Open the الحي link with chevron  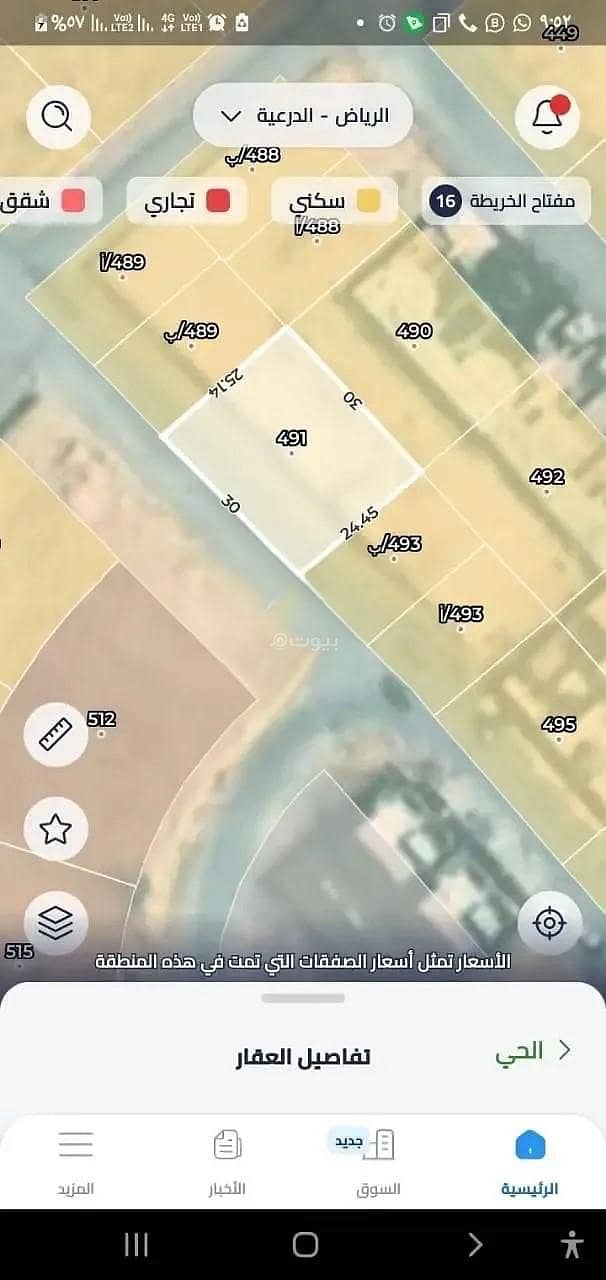pyautogui.click(x=533, y=1050)
